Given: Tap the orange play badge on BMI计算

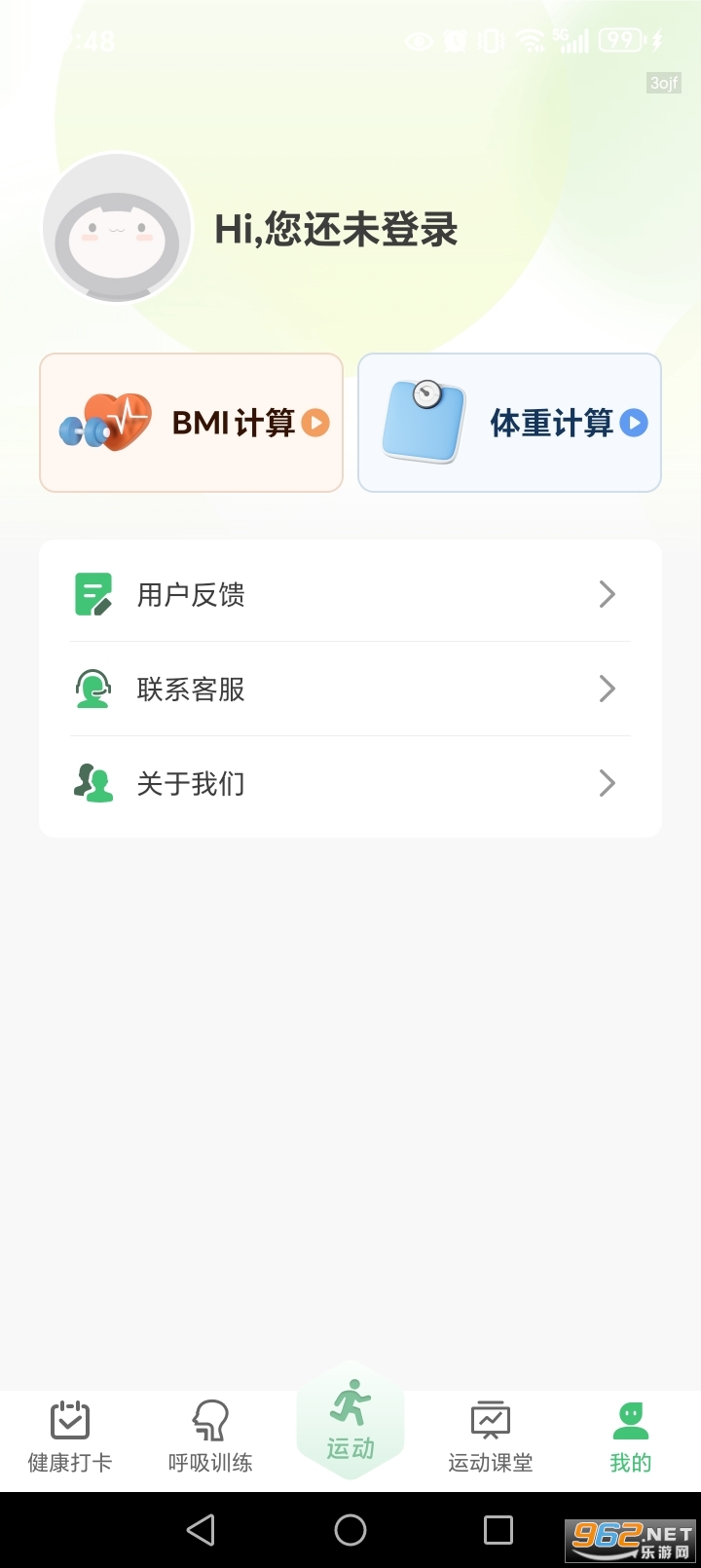Looking at the screenshot, I should point(314,422).
